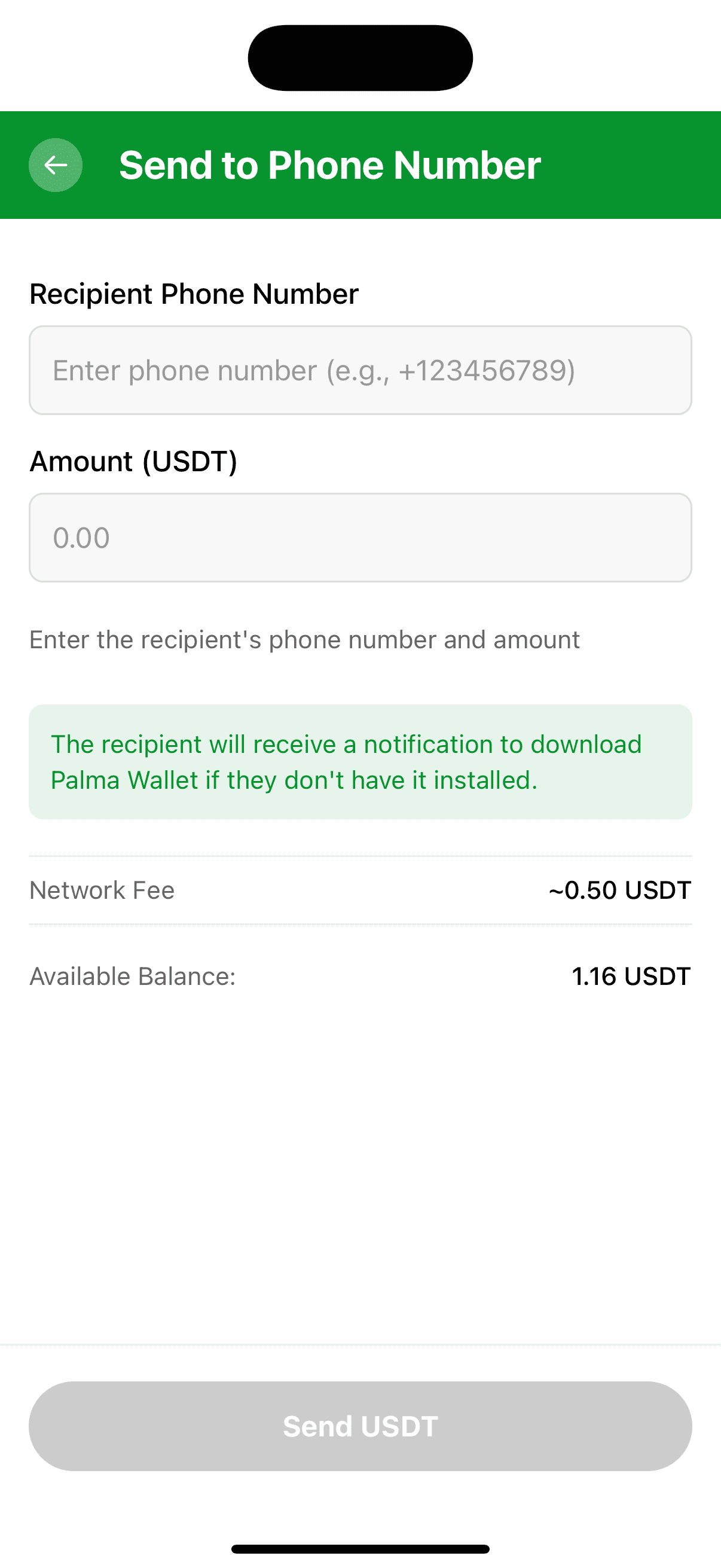Tap the phone number entry box showing placeholder text
The height and width of the screenshot is (1568, 721).
[360, 370]
